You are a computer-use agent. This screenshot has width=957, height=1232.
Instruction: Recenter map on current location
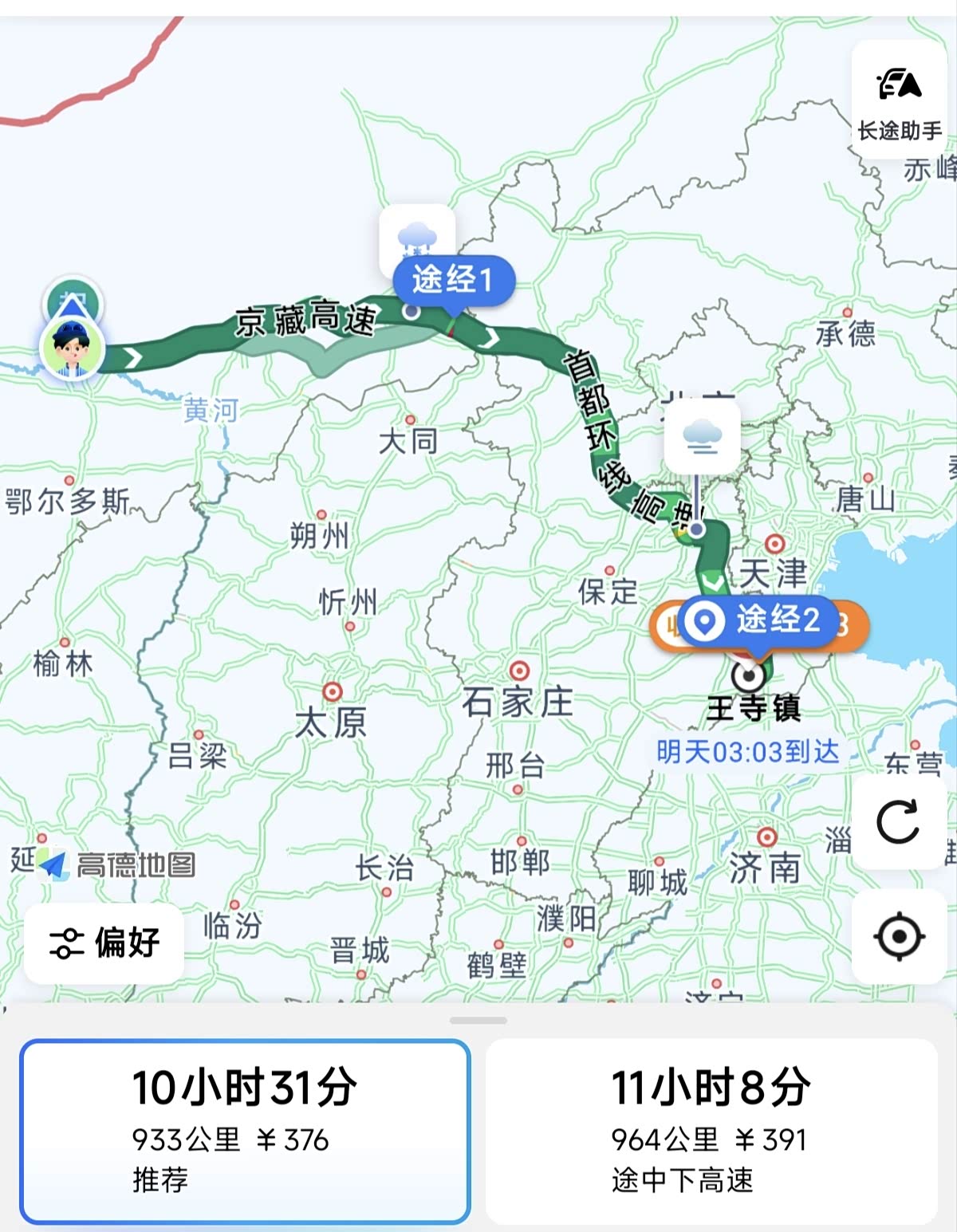(899, 936)
